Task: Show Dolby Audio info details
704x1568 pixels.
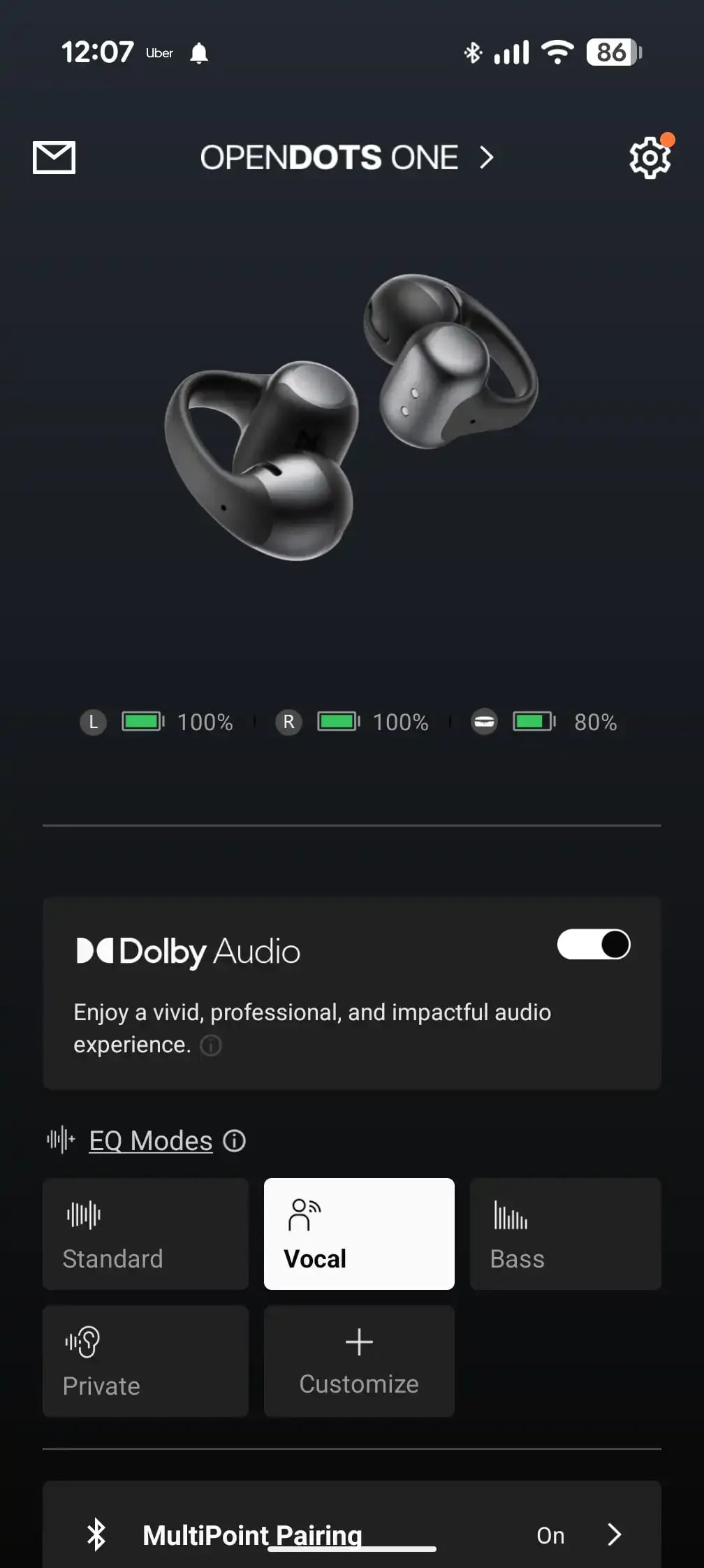Action: [211, 1045]
